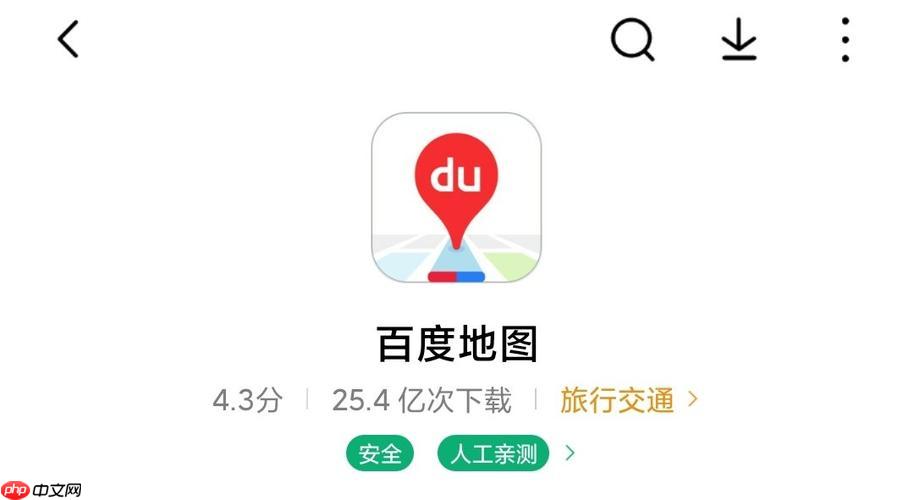View details of the 人工亲测 badge
This screenshot has height=500, width=914.
[x=494, y=454]
